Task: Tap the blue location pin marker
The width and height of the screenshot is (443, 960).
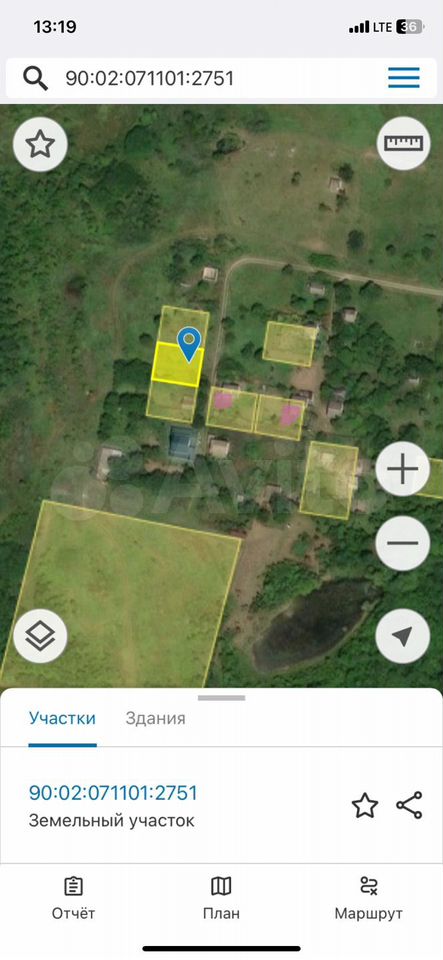Action: tap(189, 344)
